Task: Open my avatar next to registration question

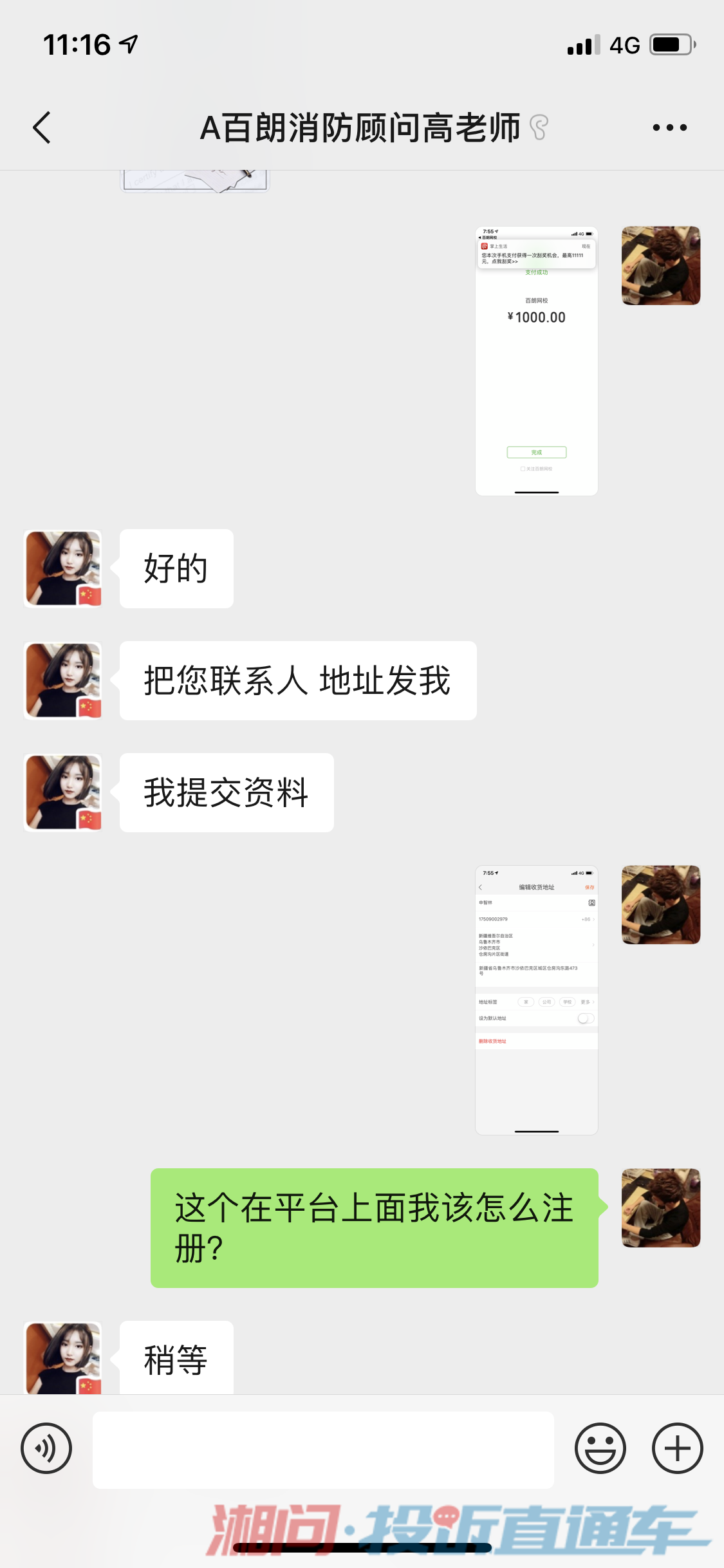Action: pos(660,1208)
